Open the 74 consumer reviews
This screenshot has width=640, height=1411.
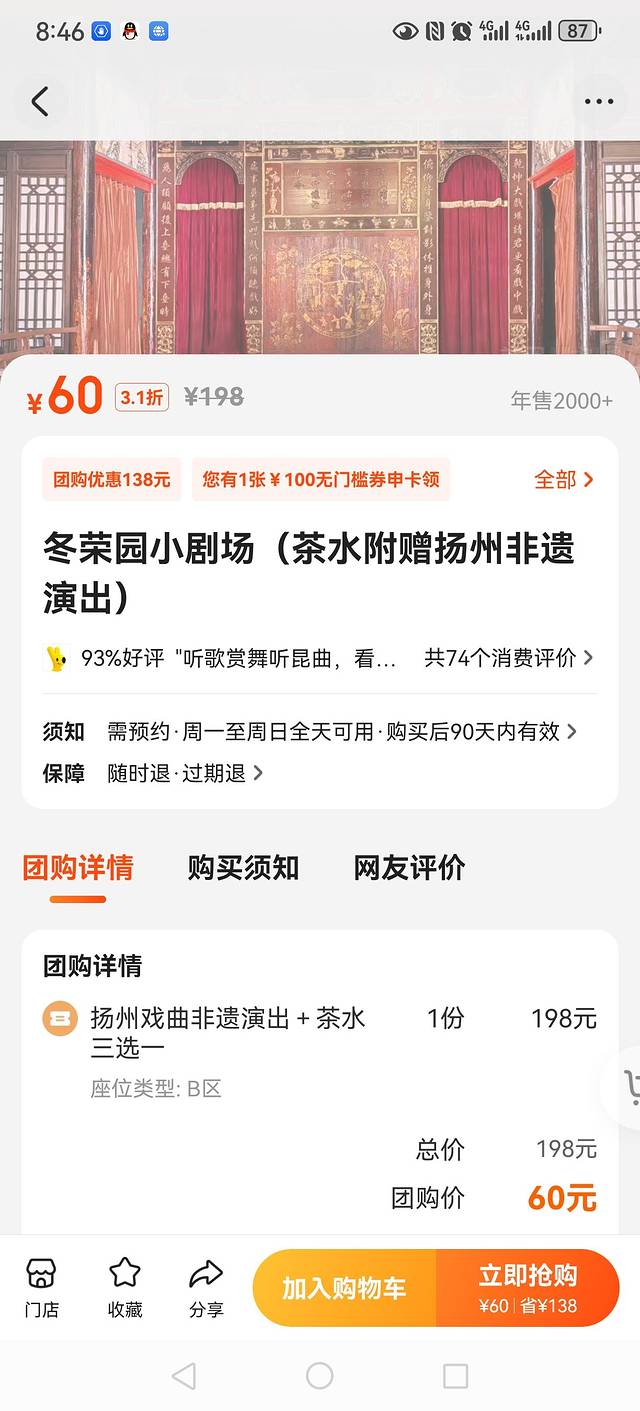508,658
